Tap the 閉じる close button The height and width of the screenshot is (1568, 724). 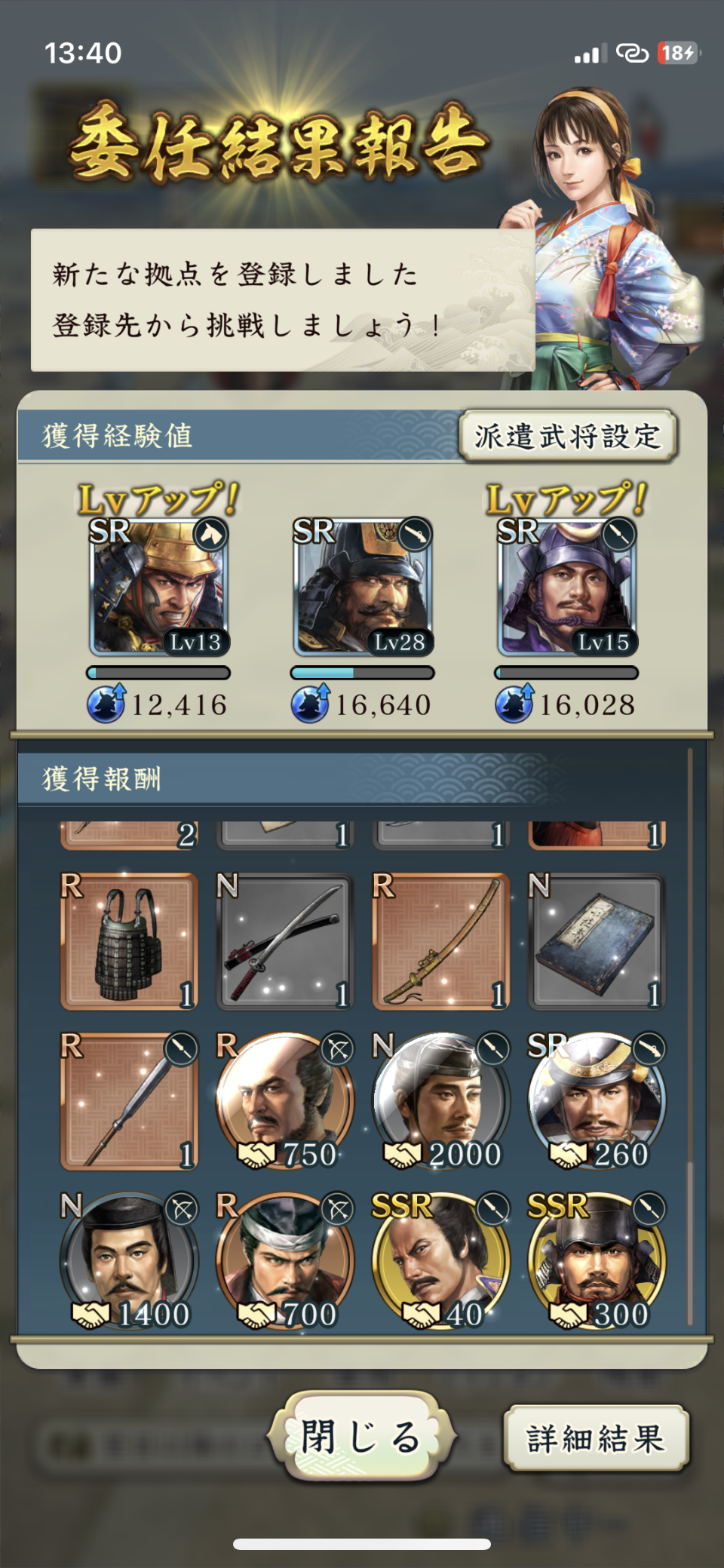coord(362,1436)
